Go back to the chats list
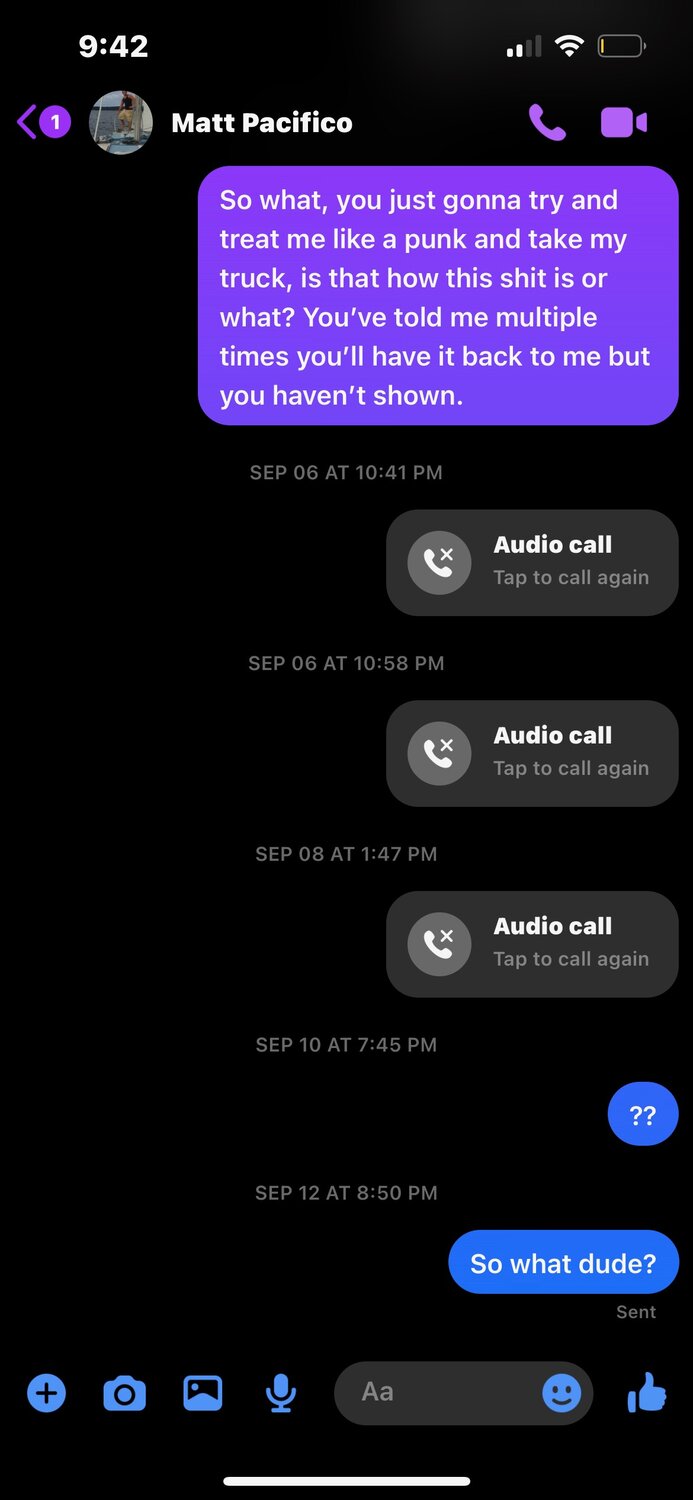This screenshot has height=1500, width=693. (x=42, y=123)
